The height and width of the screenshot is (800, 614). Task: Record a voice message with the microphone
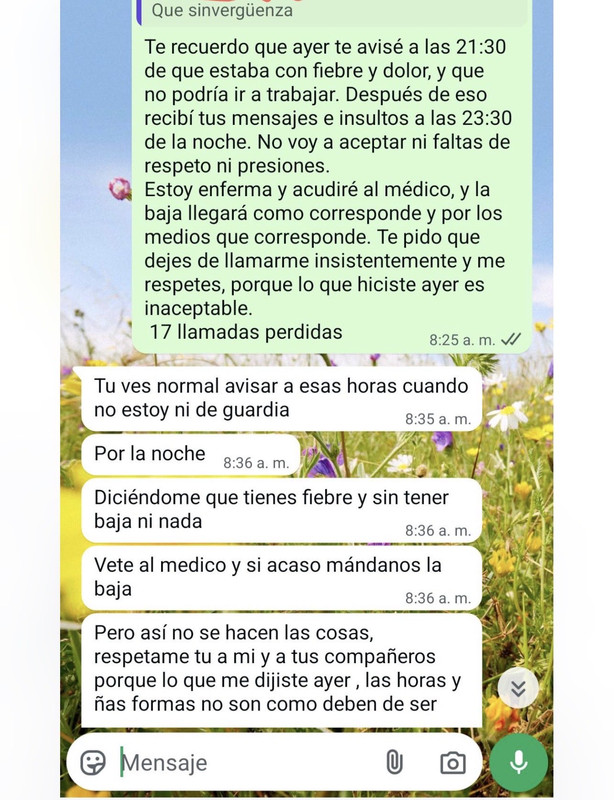[518, 762]
